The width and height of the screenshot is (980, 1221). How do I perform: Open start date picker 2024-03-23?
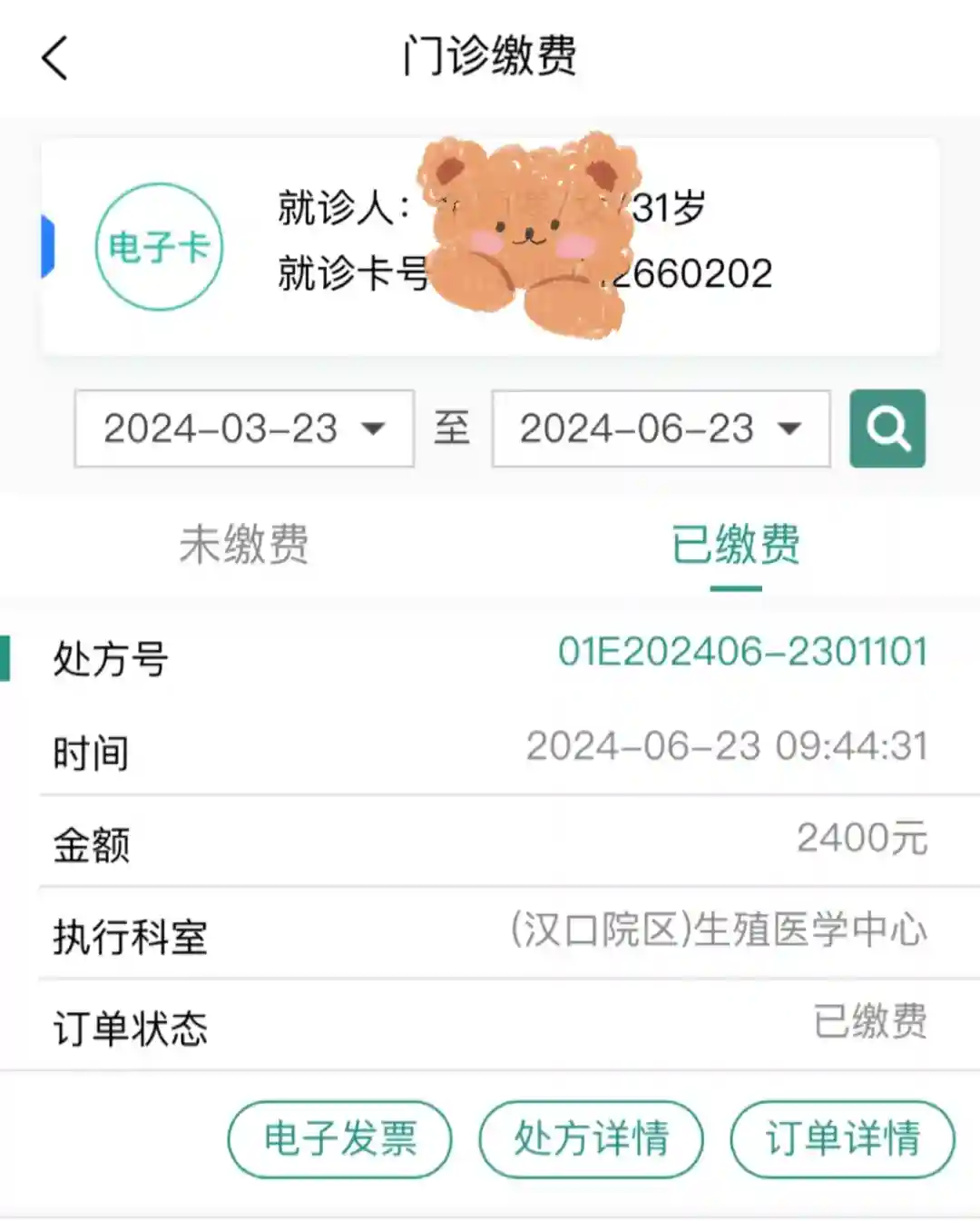pos(243,428)
